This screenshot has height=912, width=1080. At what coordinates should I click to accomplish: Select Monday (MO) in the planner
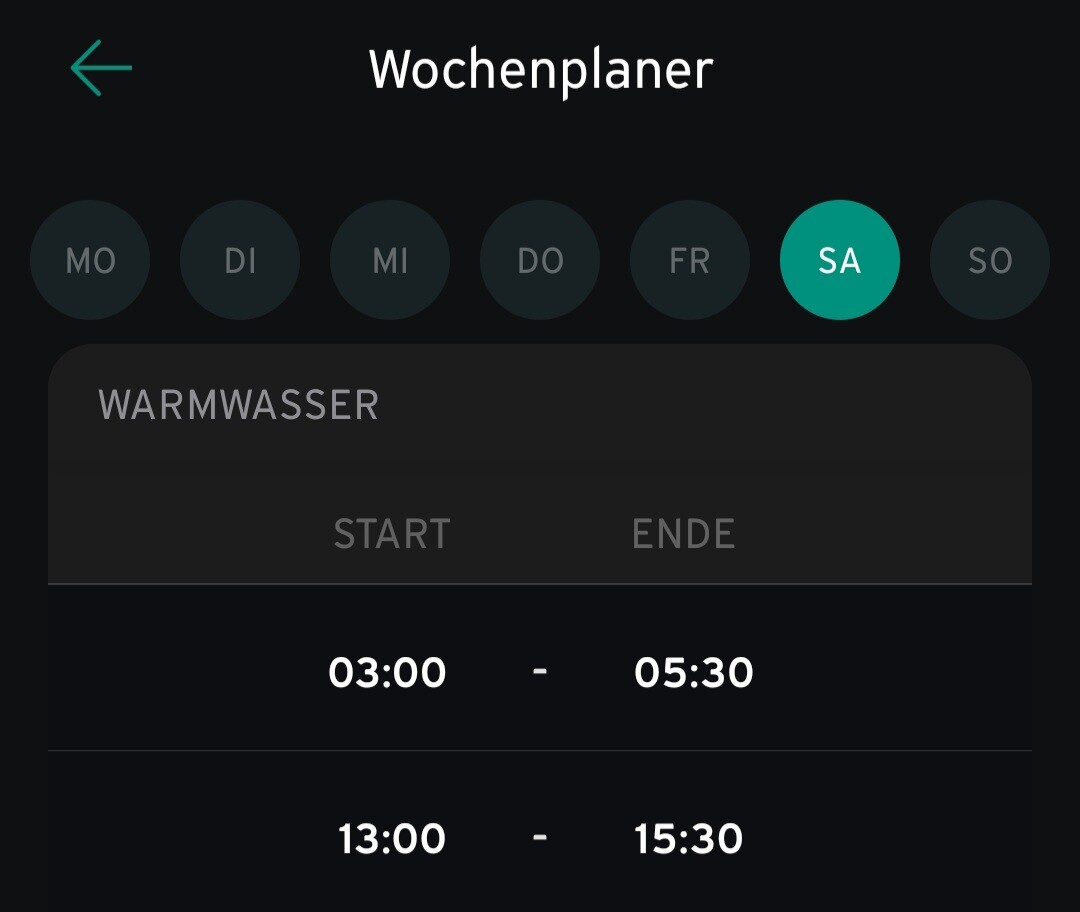[x=90, y=260]
